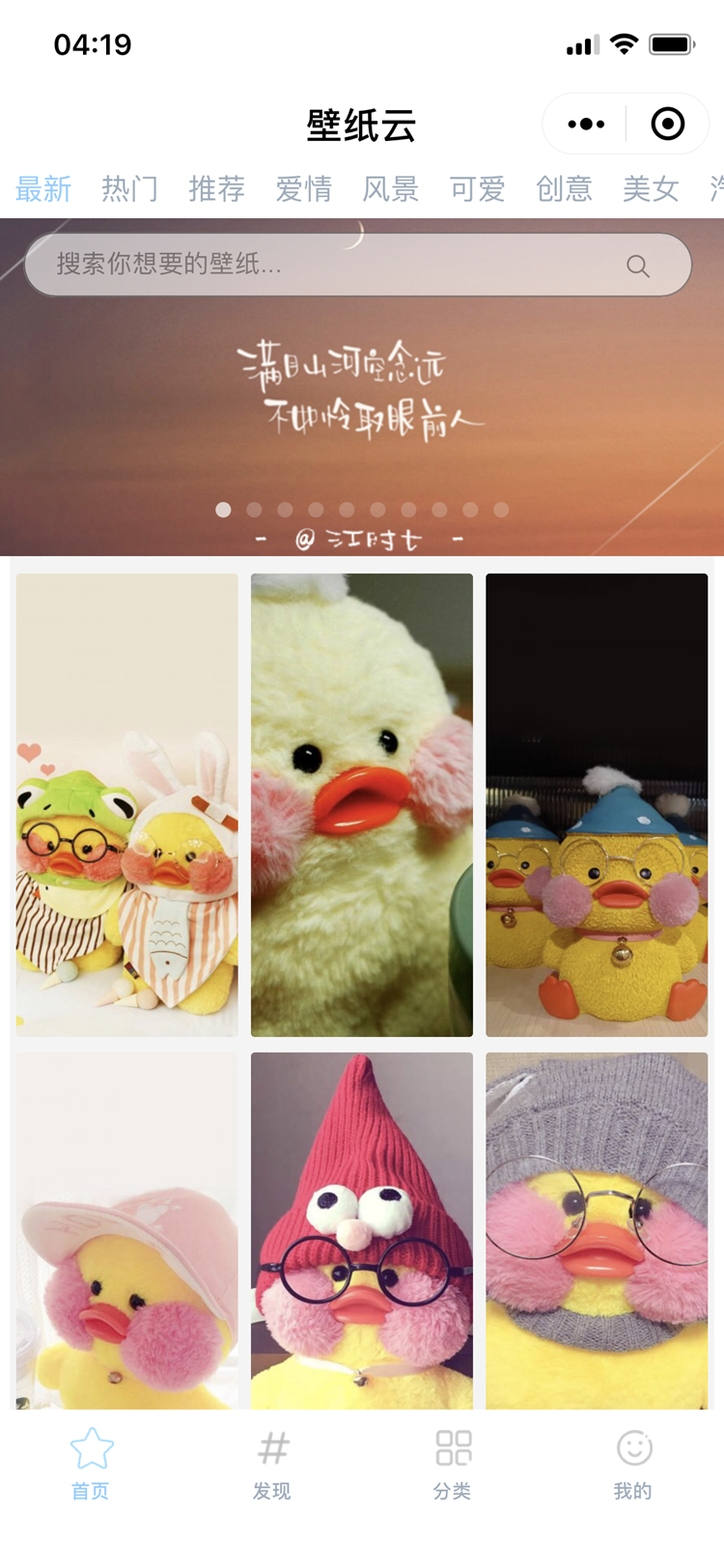Close the mini program via circle icon
The width and height of the screenshot is (724, 1568).
click(668, 125)
